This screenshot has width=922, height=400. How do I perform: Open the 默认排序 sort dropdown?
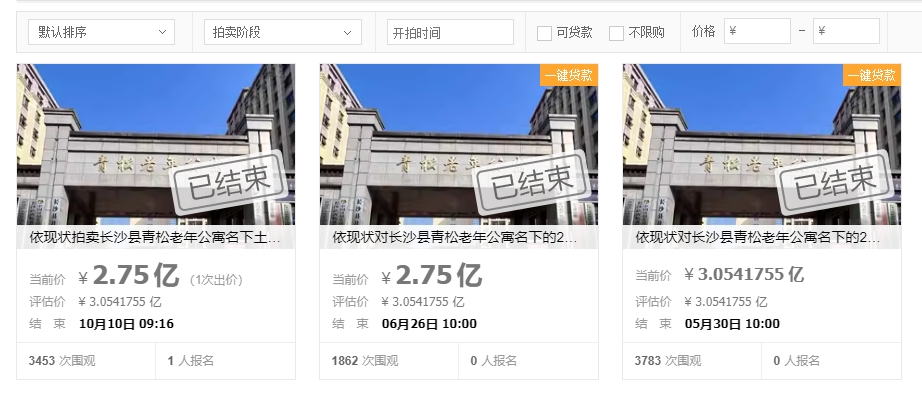101,32
